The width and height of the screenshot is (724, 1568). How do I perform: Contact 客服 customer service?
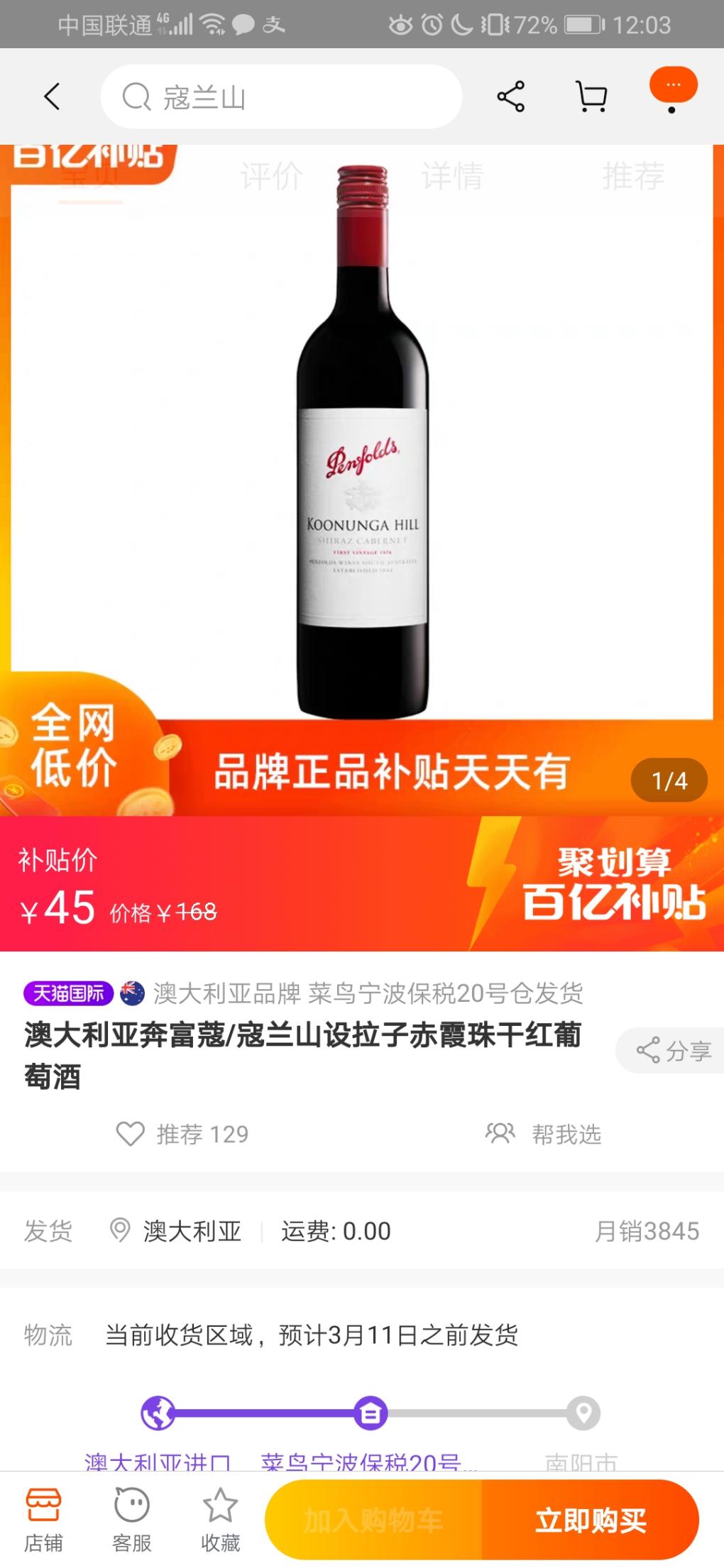point(132,1519)
